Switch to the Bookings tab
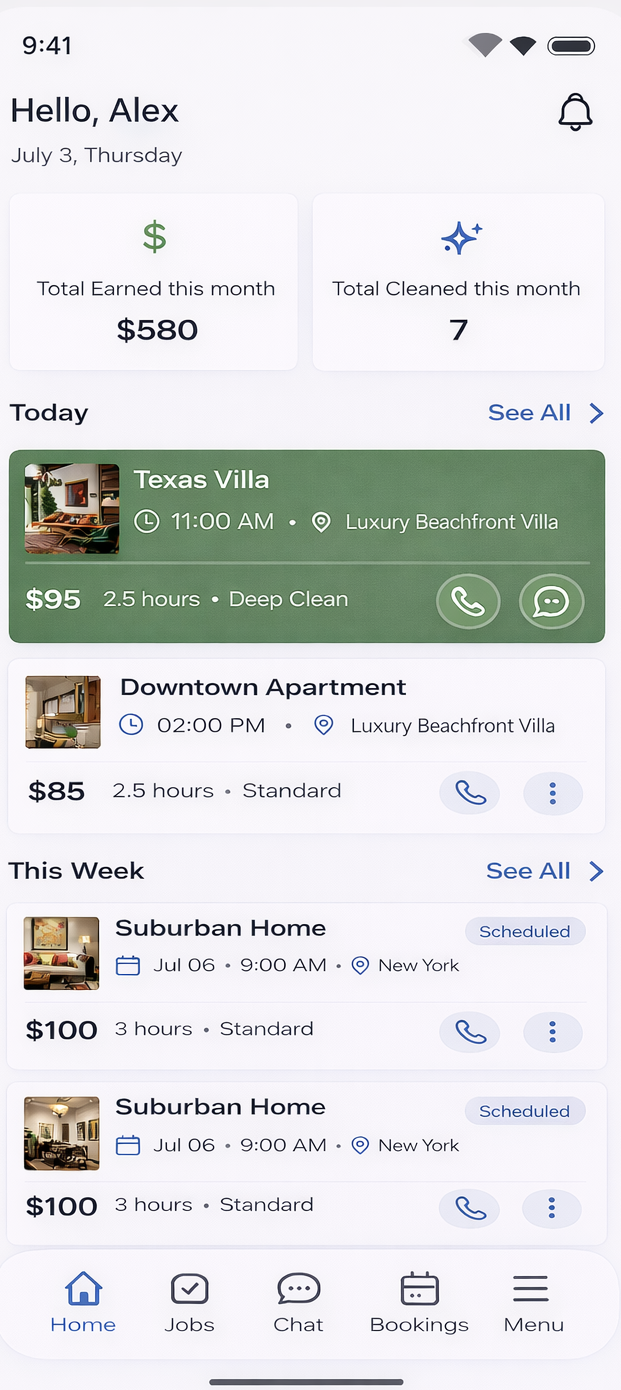 coord(419,1303)
